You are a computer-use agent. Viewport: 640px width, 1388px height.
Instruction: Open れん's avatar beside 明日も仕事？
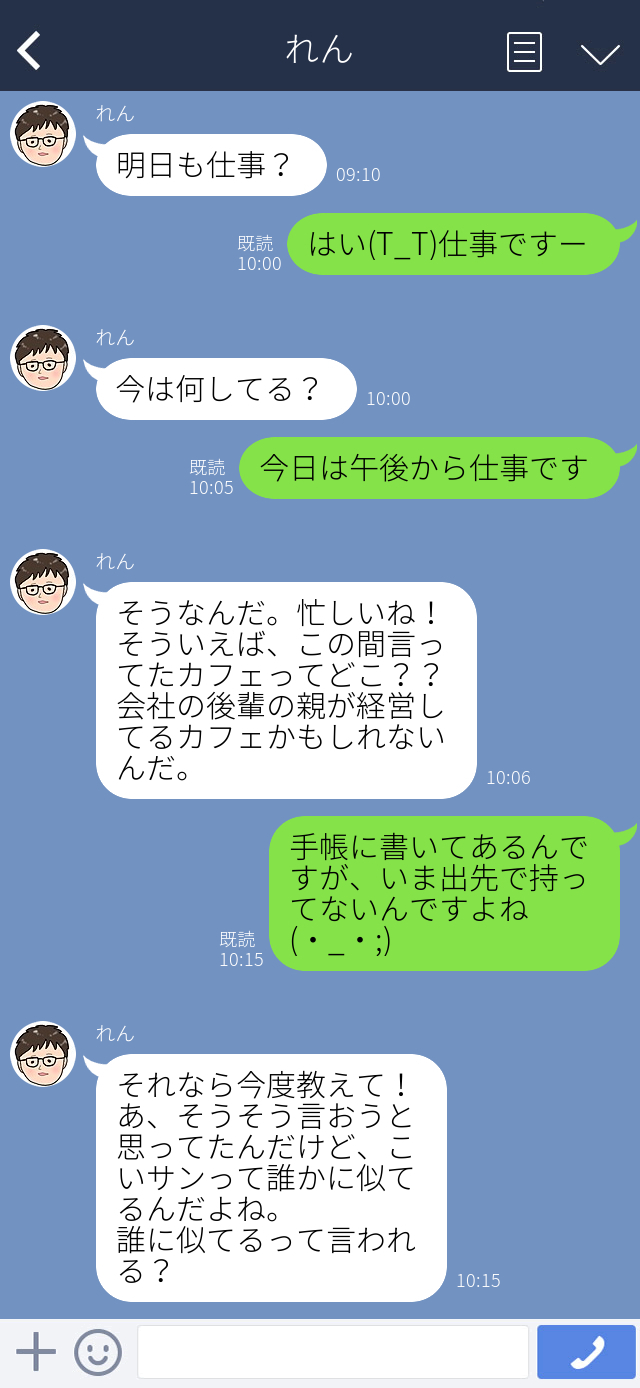pos(43,134)
